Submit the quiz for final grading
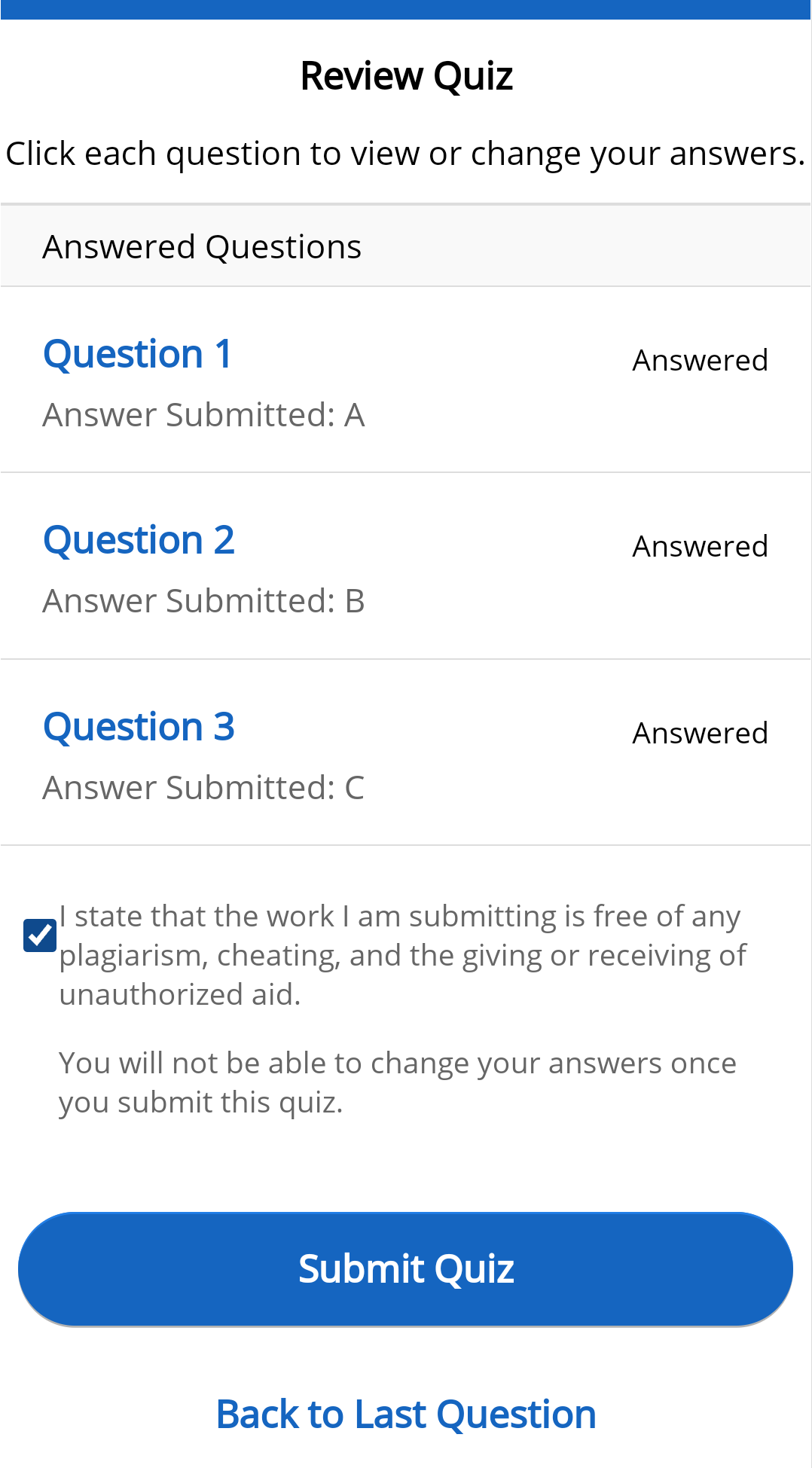The height and width of the screenshot is (1468, 812). click(x=406, y=1268)
